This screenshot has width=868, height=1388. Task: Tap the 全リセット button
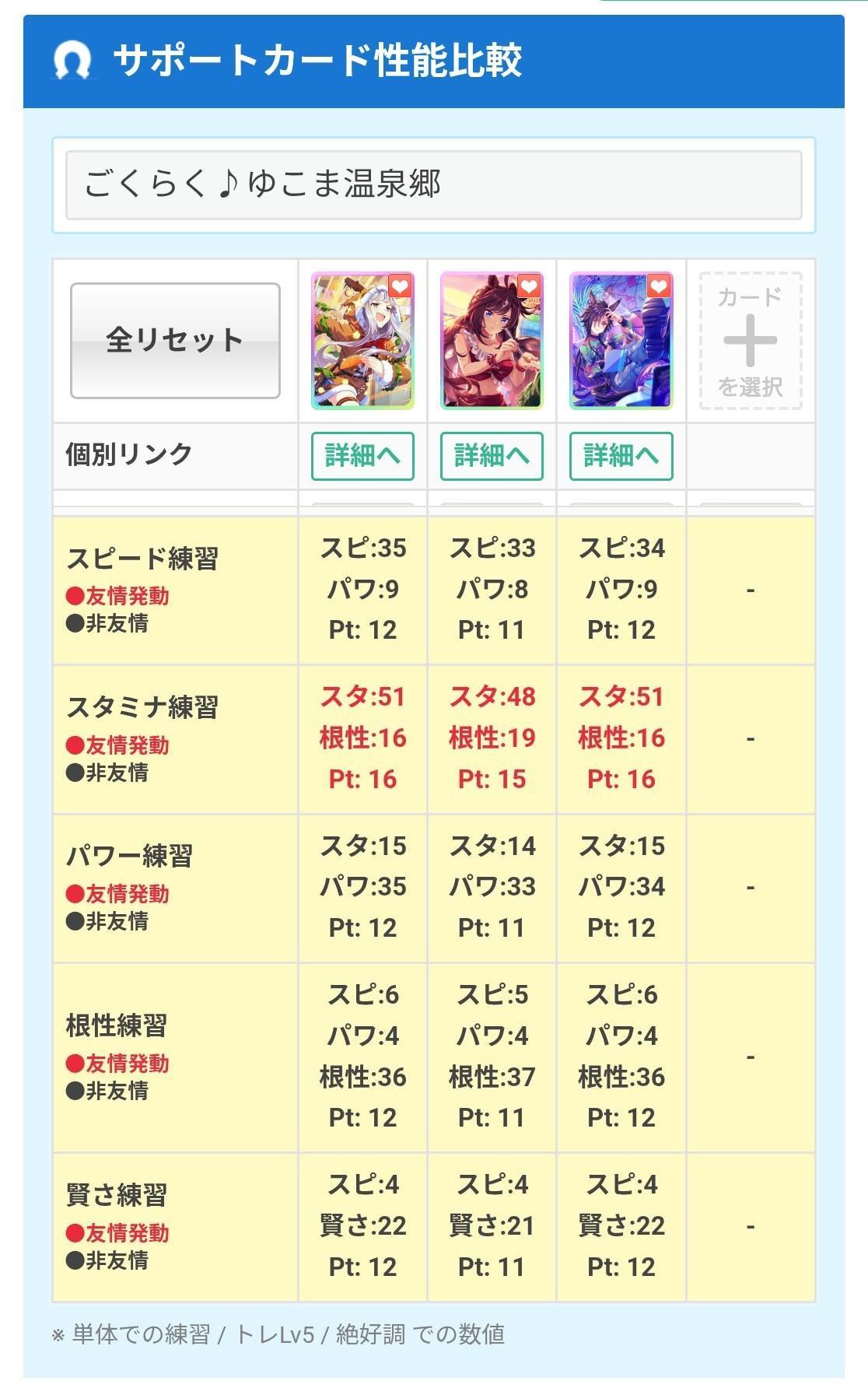tap(175, 341)
